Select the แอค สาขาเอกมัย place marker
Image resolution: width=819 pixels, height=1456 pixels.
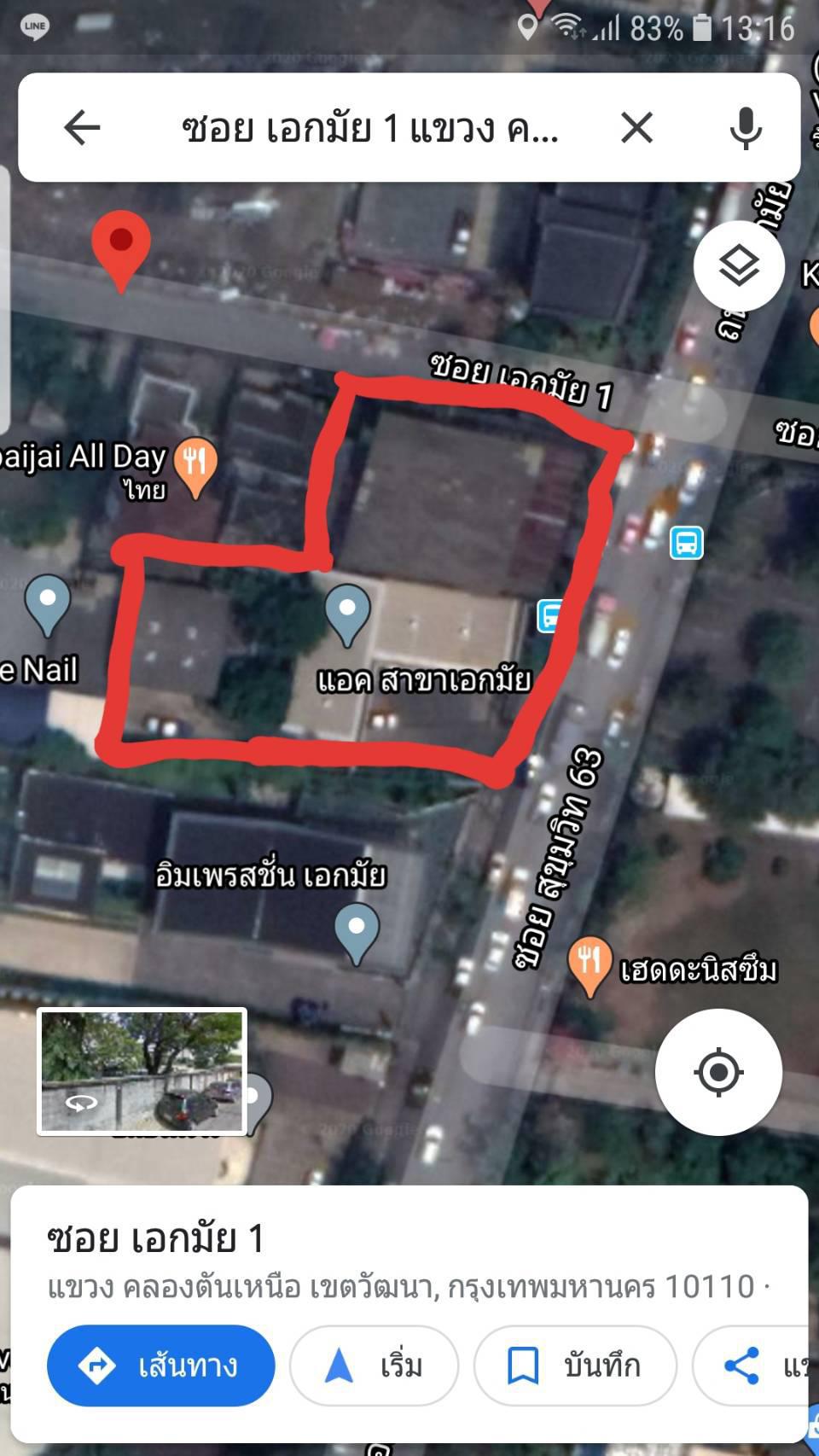pyautogui.click(x=347, y=614)
